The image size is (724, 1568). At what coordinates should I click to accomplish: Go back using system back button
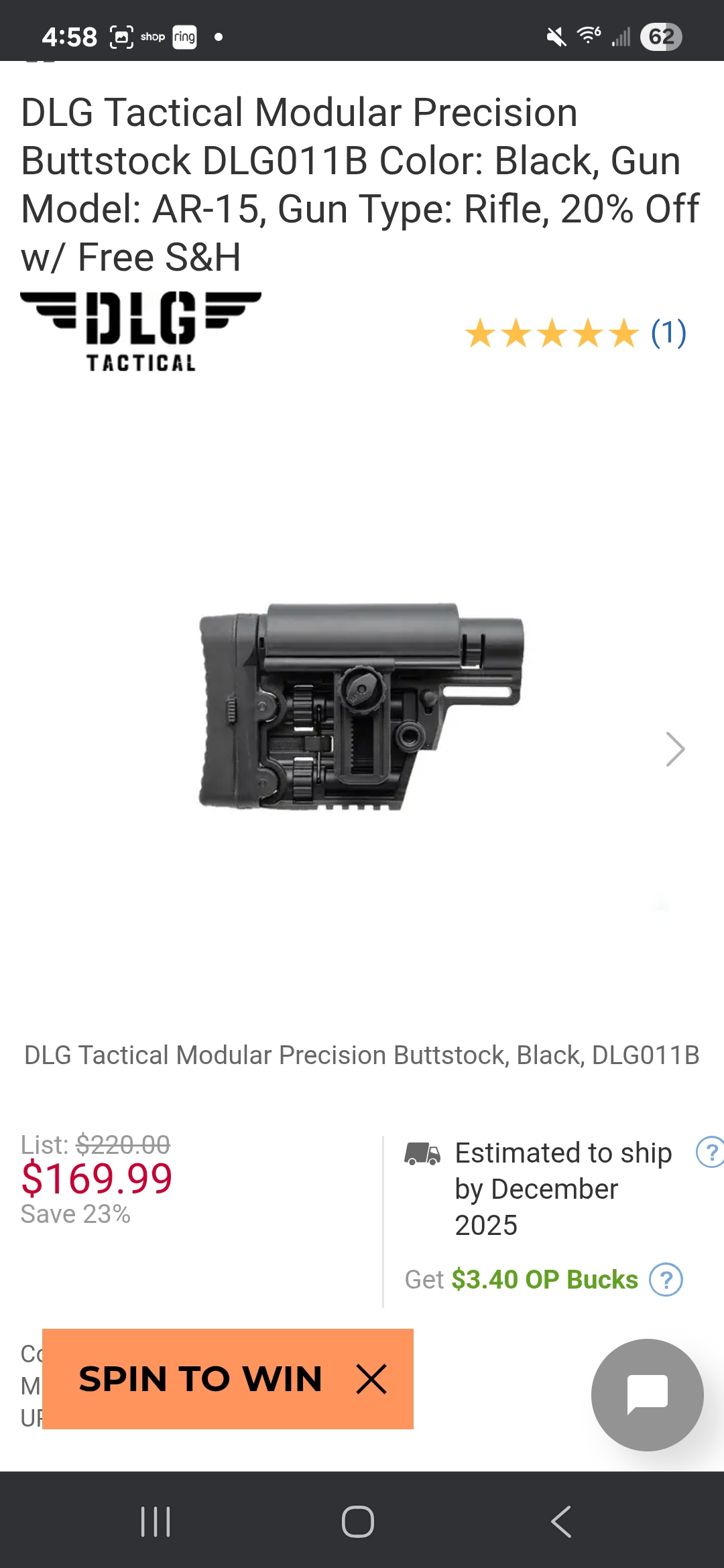tap(562, 1521)
